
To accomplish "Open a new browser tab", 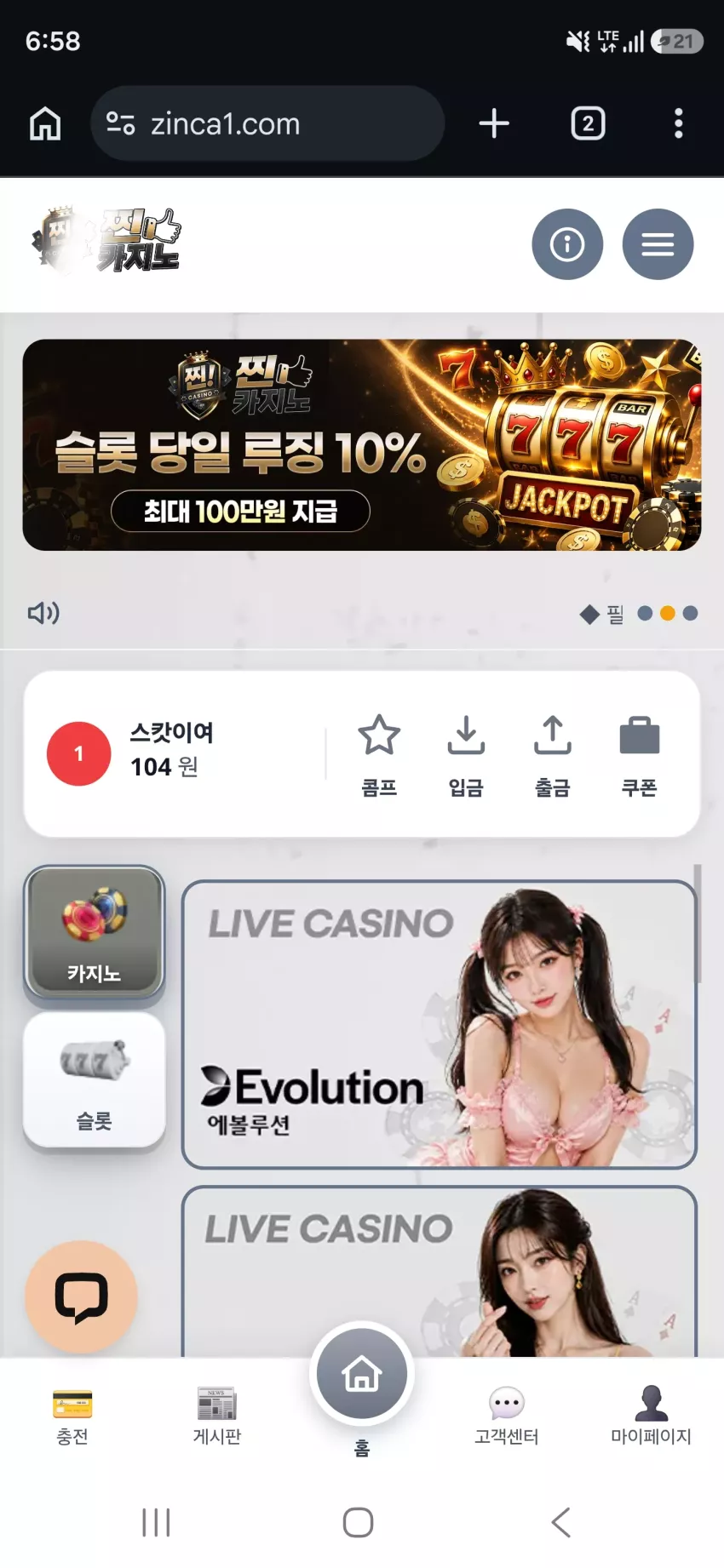I will click(494, 123).
